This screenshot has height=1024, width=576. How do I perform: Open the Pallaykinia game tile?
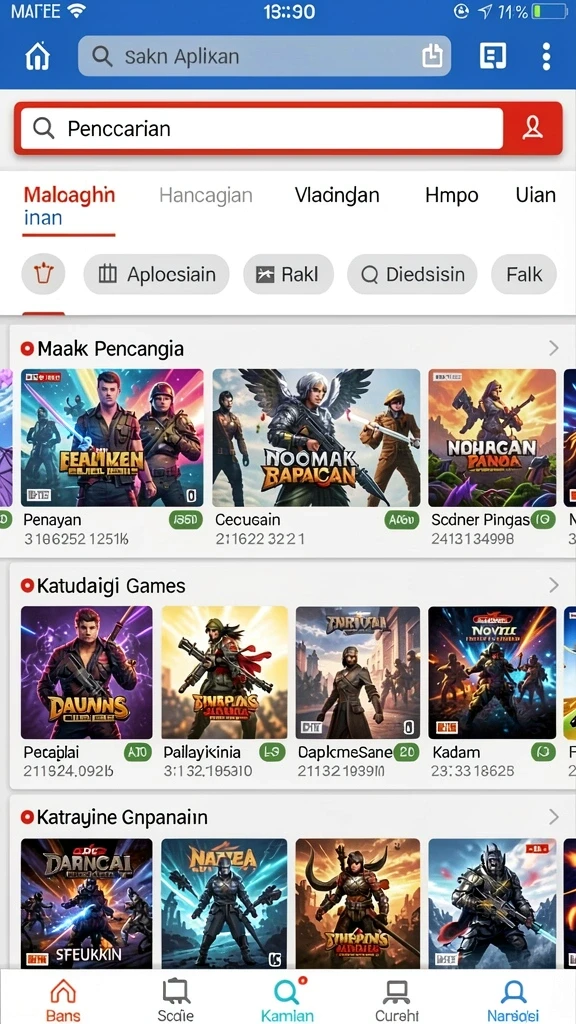click(x=224, y=693)
